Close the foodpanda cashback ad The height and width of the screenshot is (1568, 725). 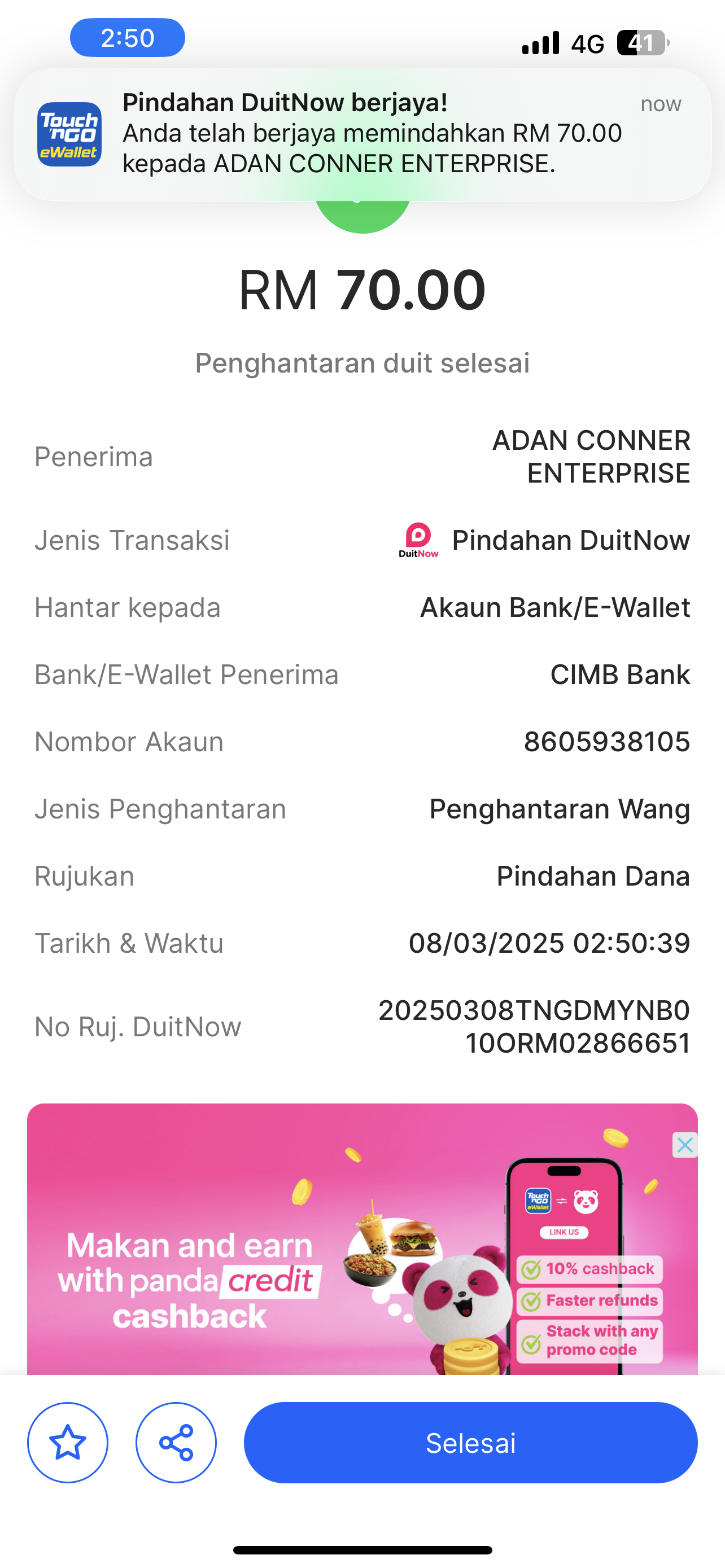click(684, 1145)
